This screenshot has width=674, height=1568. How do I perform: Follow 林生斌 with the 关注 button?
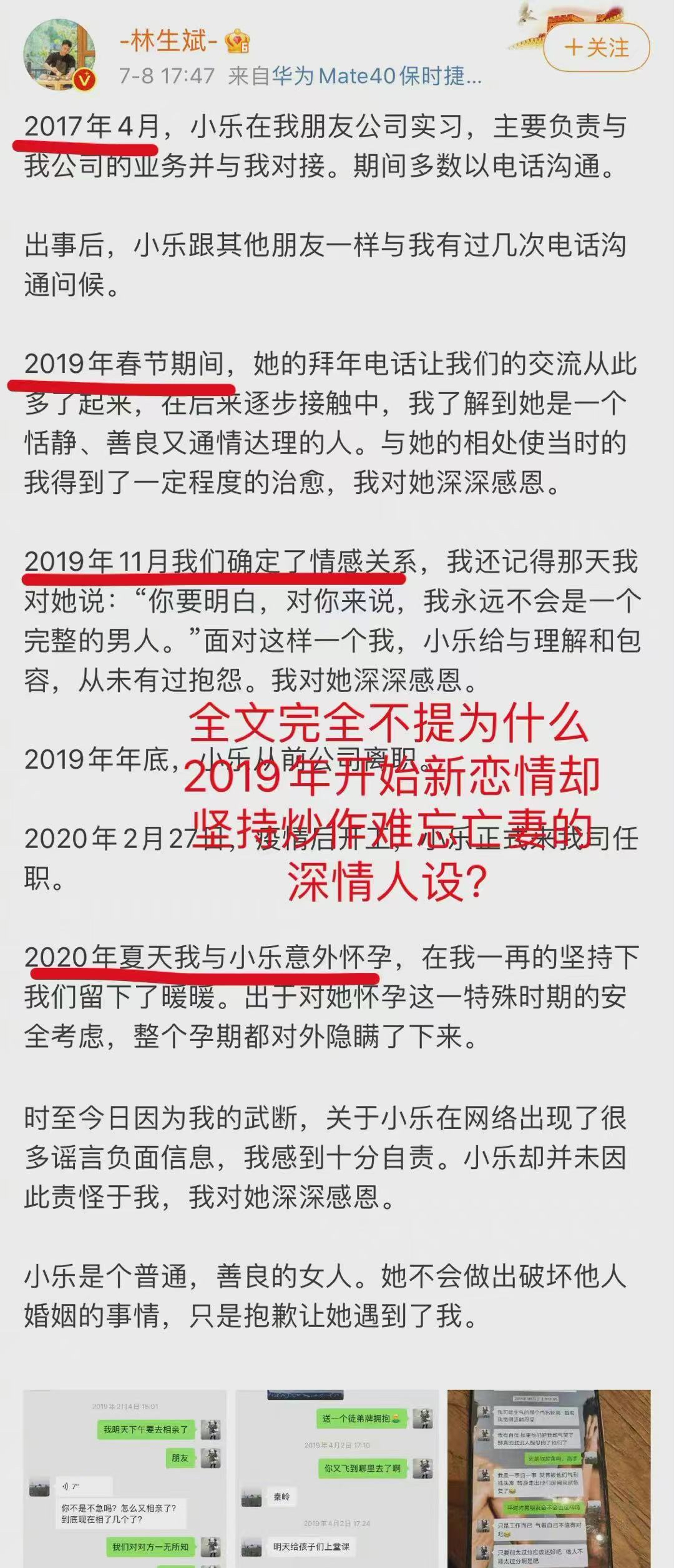596,48
